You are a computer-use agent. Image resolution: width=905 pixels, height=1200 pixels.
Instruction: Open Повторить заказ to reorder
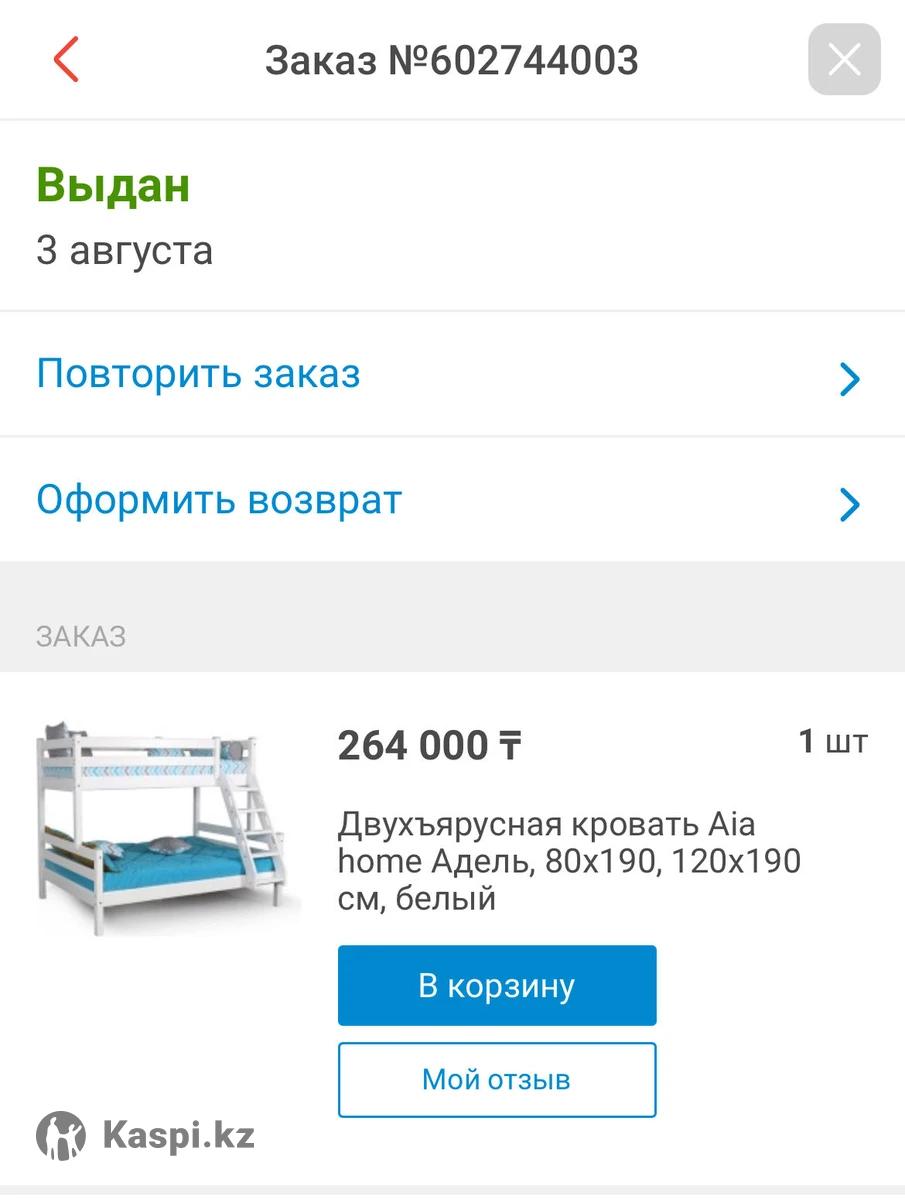[x=452, y=375]
